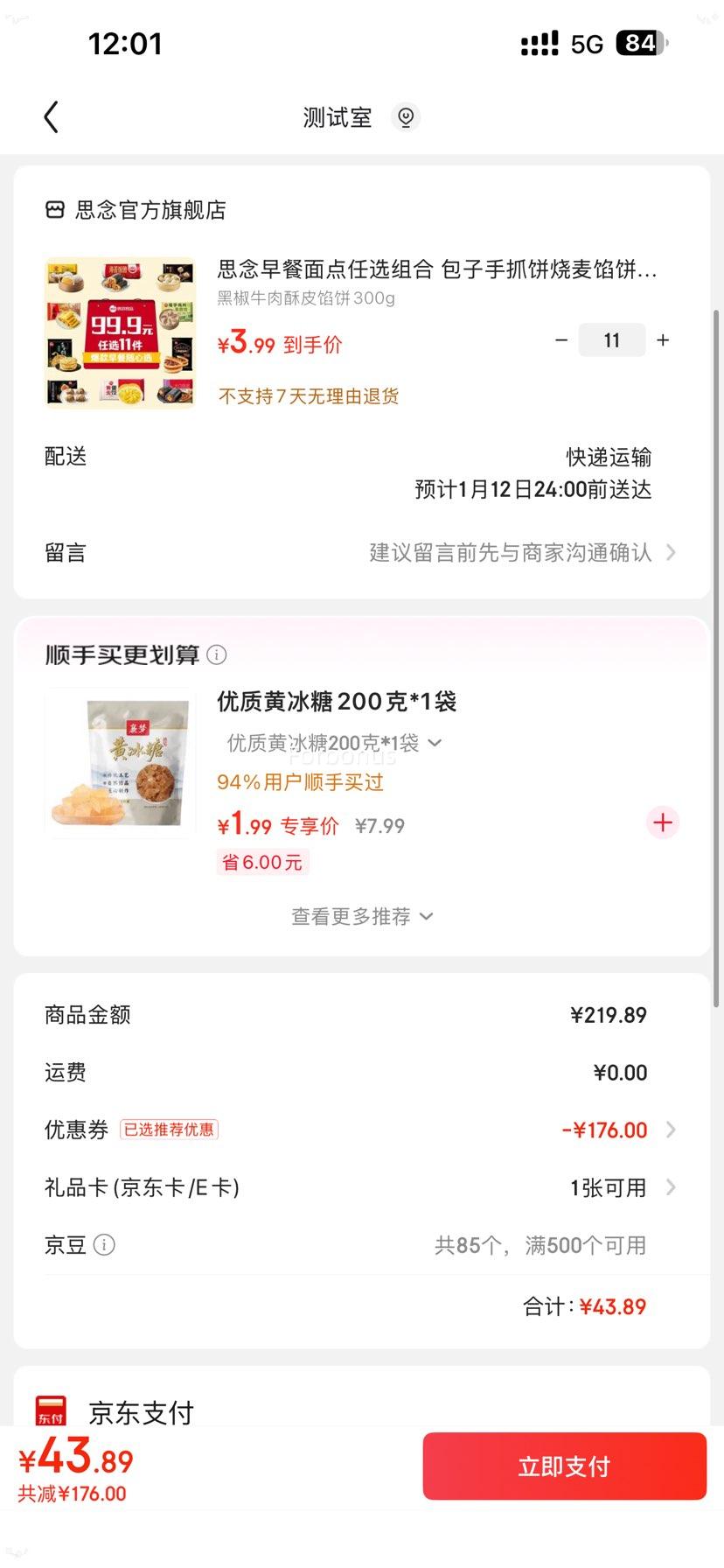Click the 思念早餐面点 product thumbnail image
Viewport: 724px width, 1568px height.
pos(118,331)
